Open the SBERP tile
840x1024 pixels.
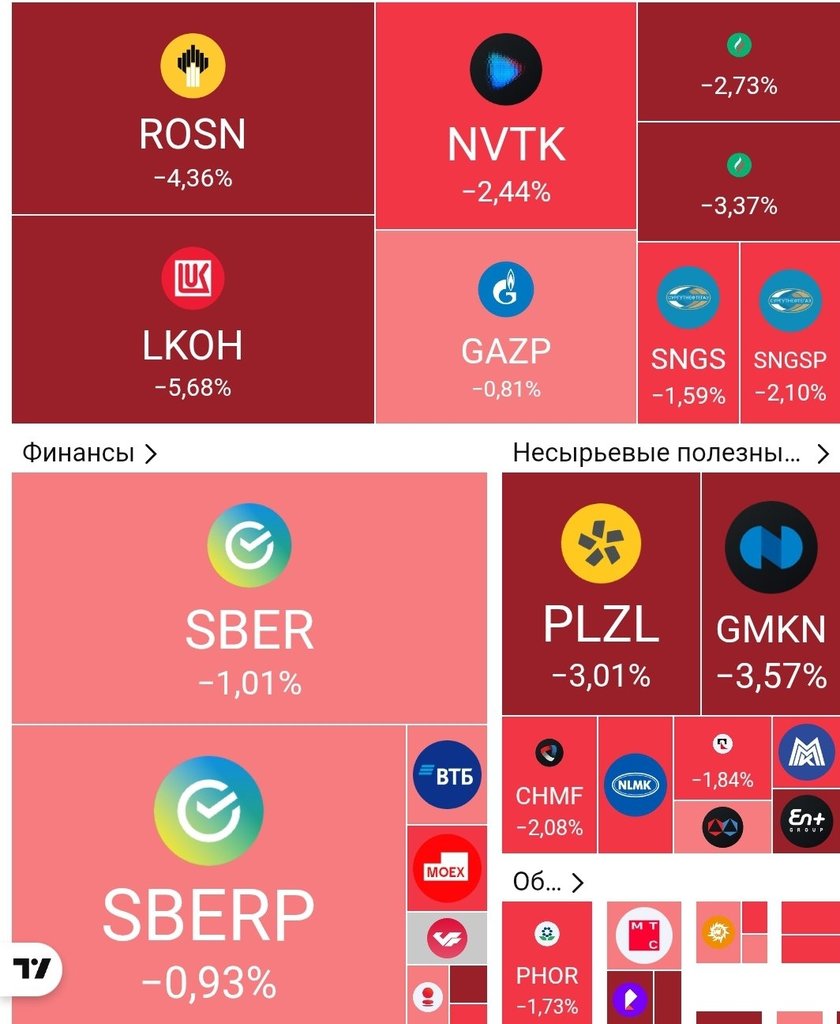tap(208, 870)
